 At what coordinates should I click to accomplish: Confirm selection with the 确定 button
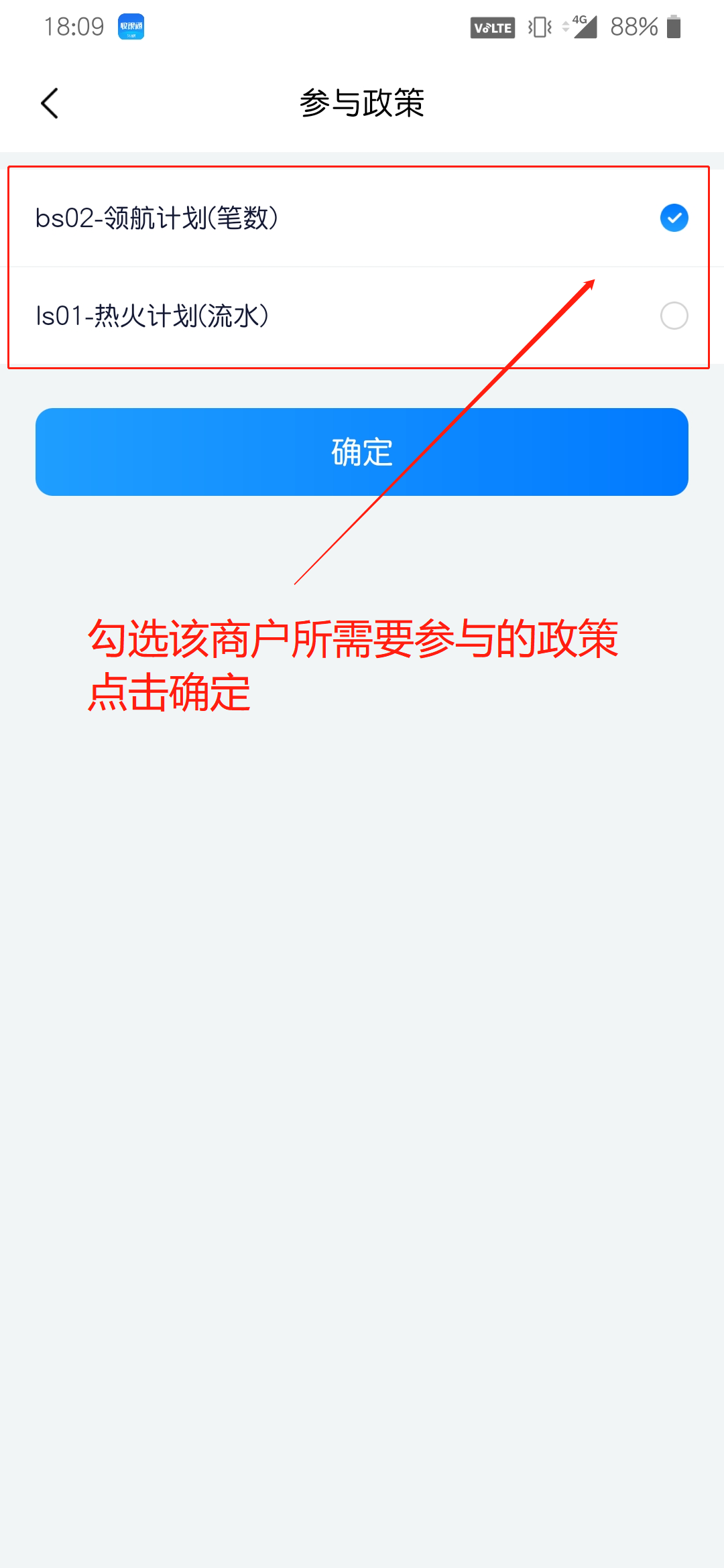click(362, 452)
